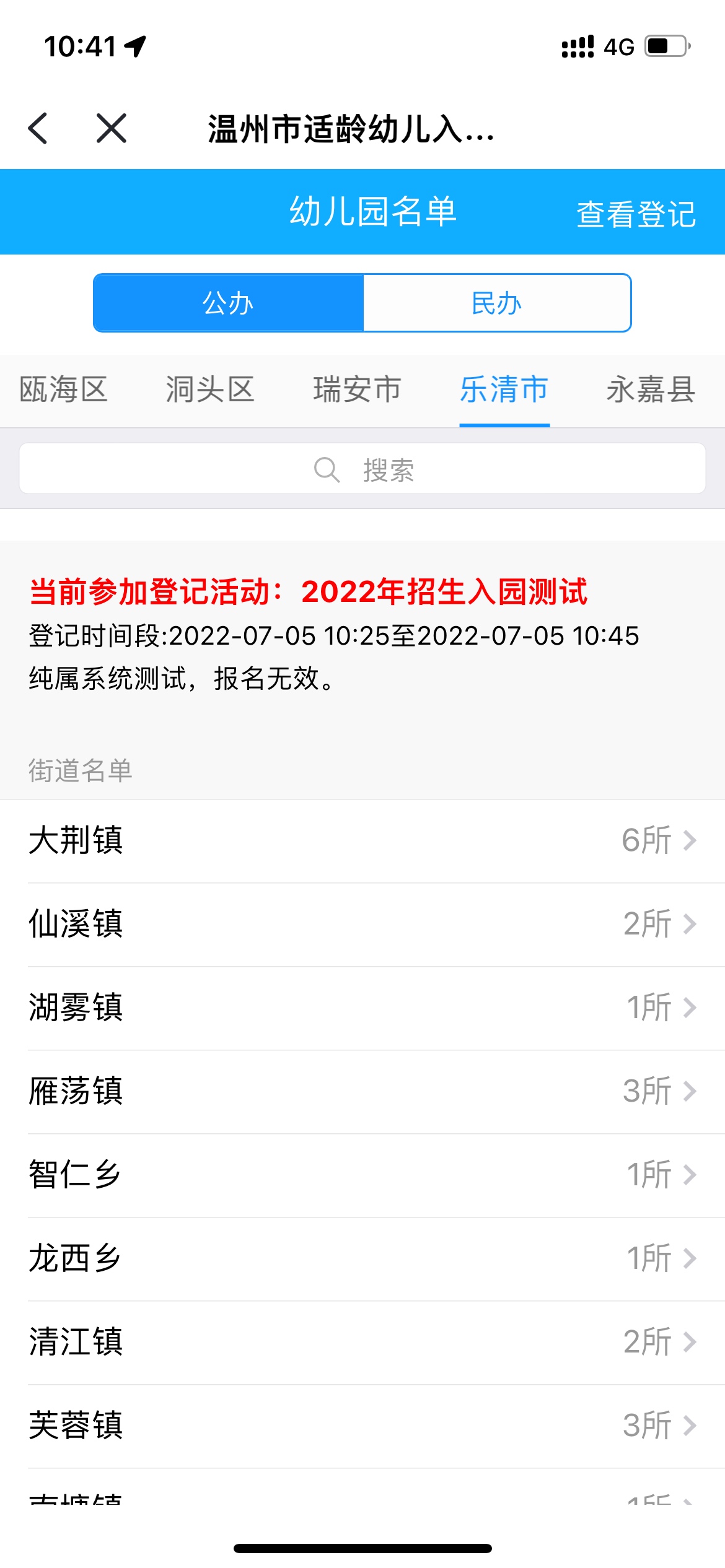Switch to the 瑞安市 tab
The height and width of the screenshot is (1568, 725).
click(358, 390)
